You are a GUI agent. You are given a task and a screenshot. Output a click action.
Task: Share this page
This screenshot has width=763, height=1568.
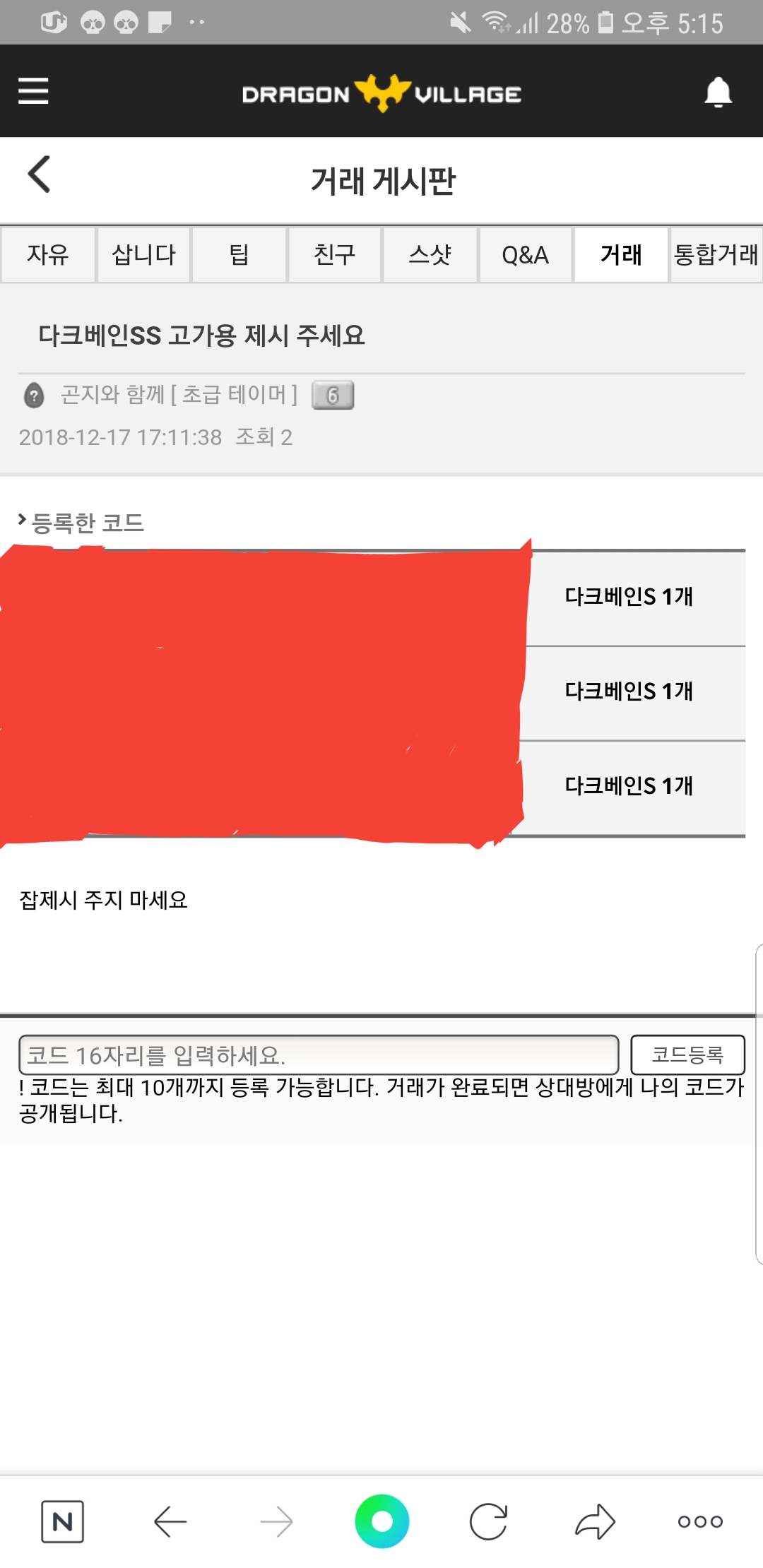pos(595,1521)
